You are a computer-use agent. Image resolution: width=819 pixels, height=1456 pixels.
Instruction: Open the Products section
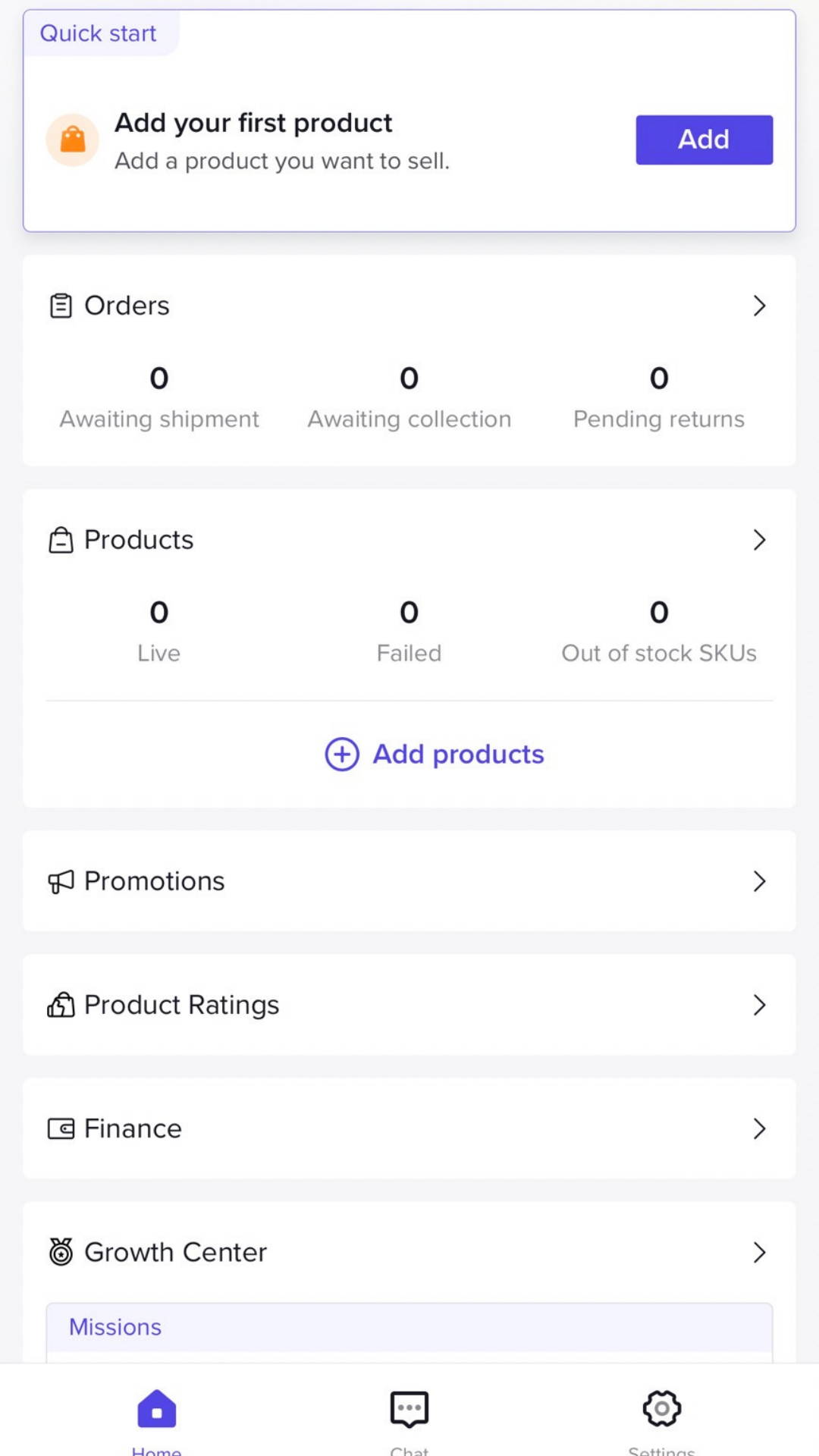[409, 540]
